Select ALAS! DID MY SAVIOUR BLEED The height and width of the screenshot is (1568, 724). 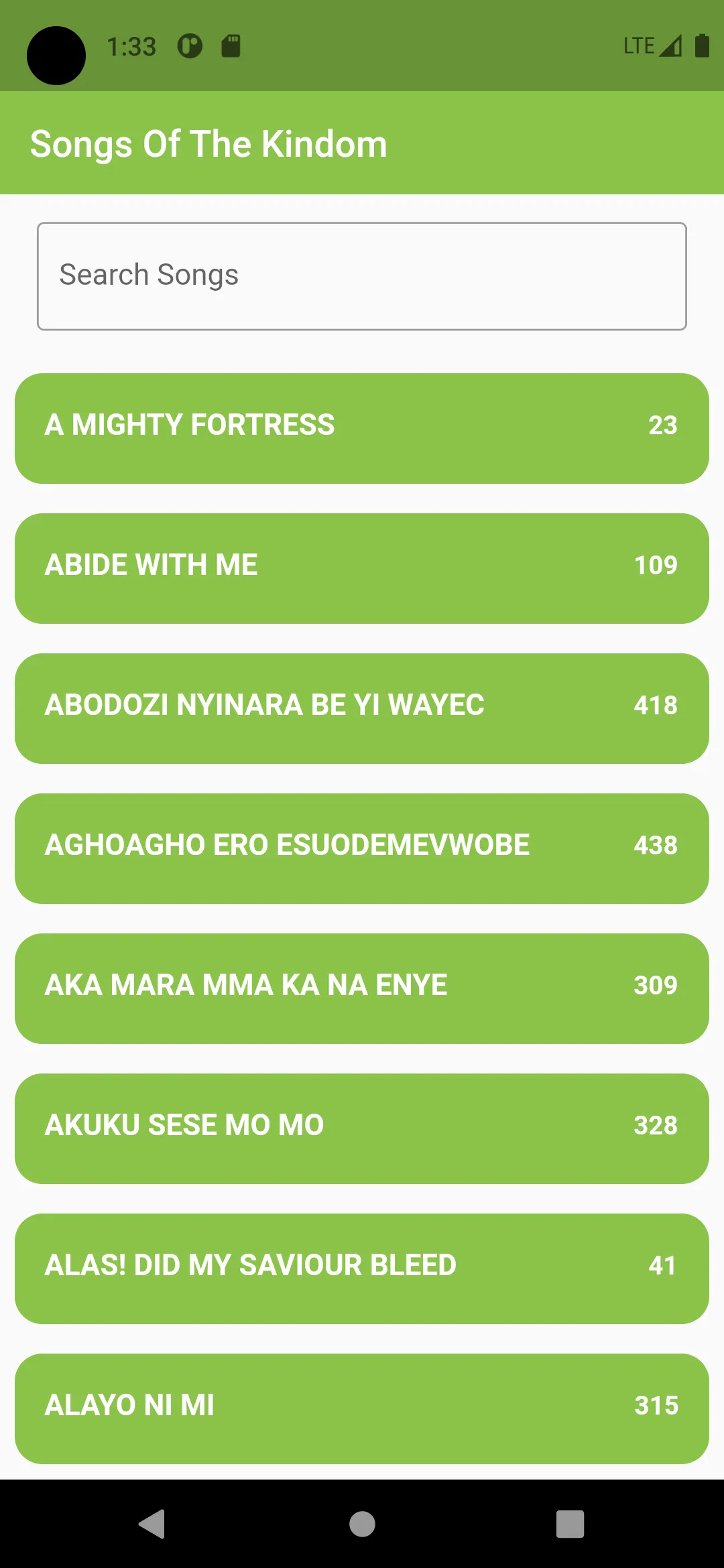tap(362, 1268)
